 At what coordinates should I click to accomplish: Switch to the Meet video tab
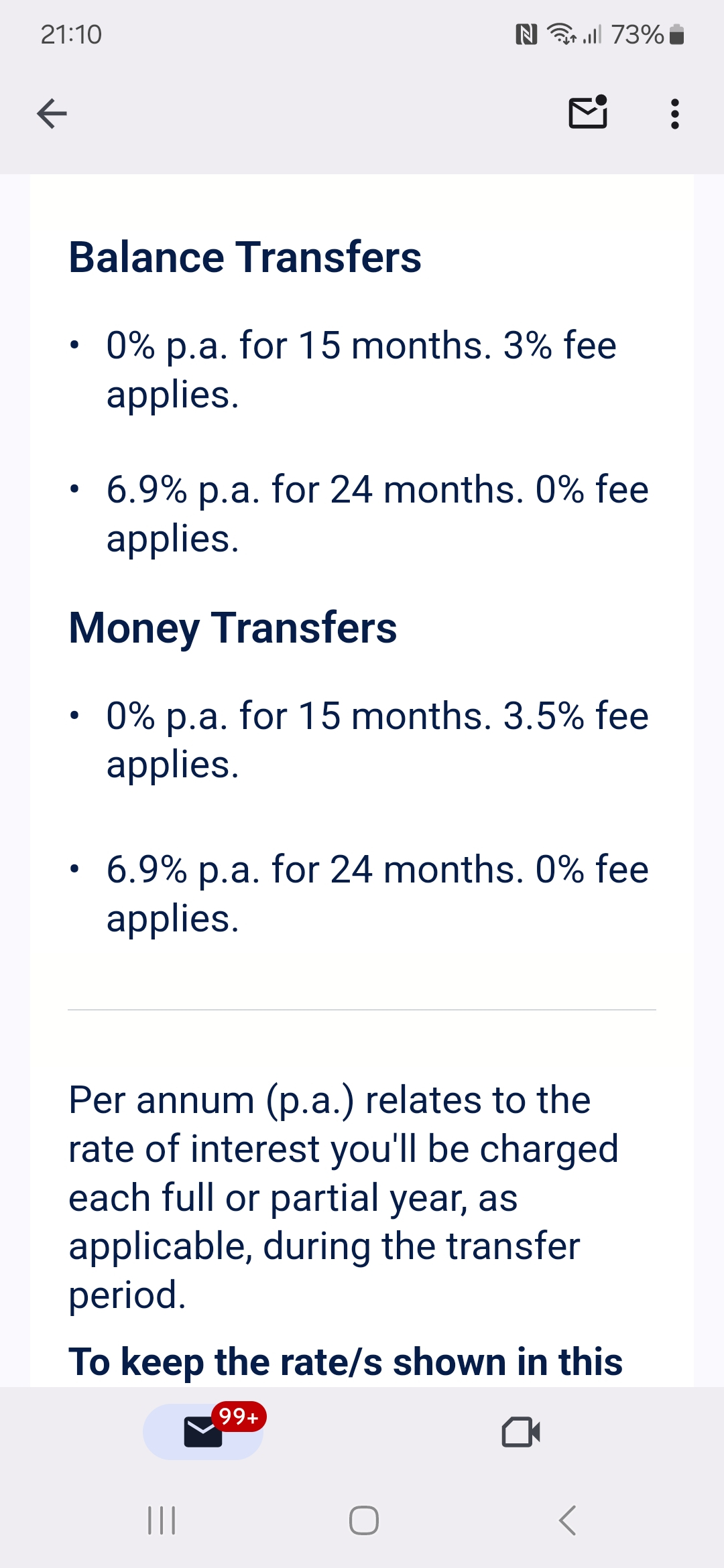click(x=521, y=1432)
